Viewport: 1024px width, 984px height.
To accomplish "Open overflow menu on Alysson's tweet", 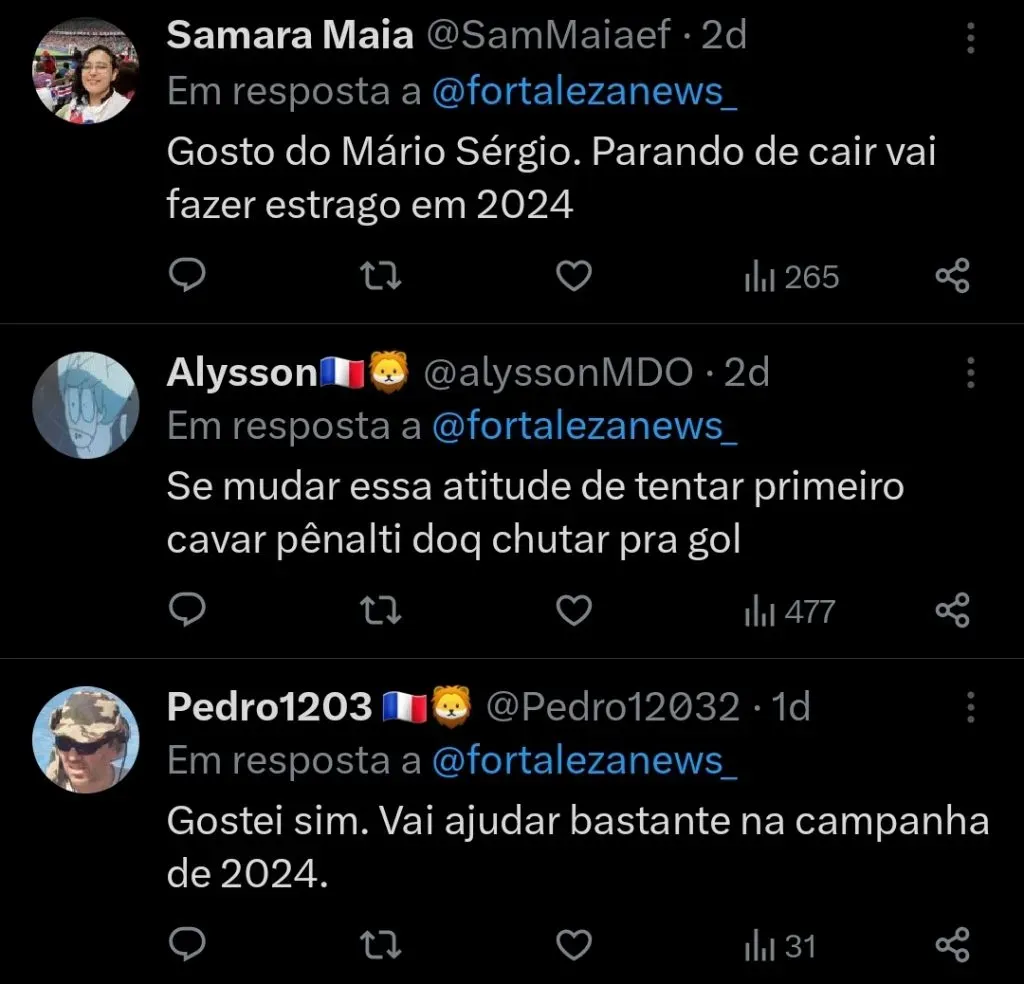I will (x=970, y=374).
